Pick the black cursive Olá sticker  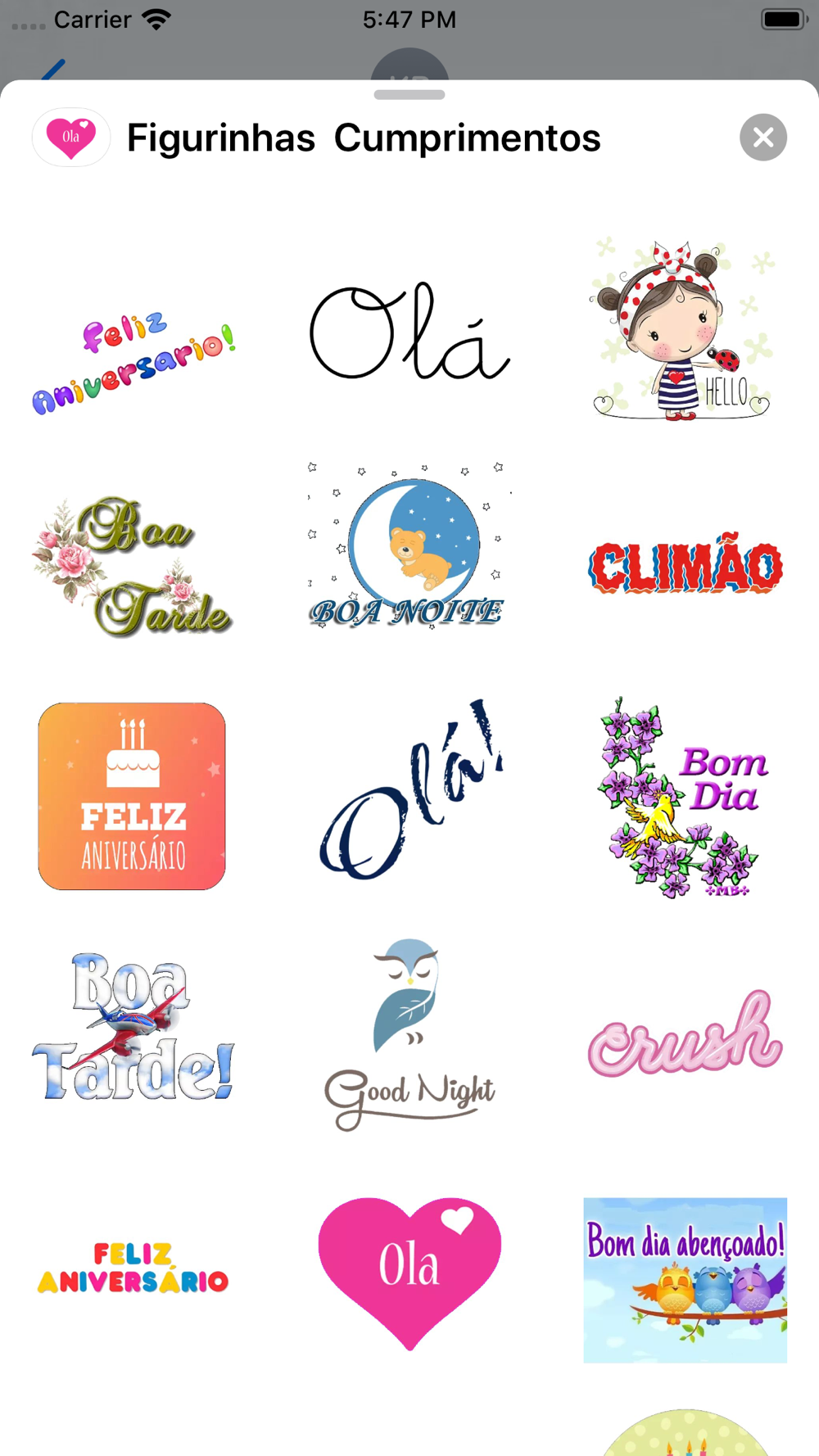[409, 331]
